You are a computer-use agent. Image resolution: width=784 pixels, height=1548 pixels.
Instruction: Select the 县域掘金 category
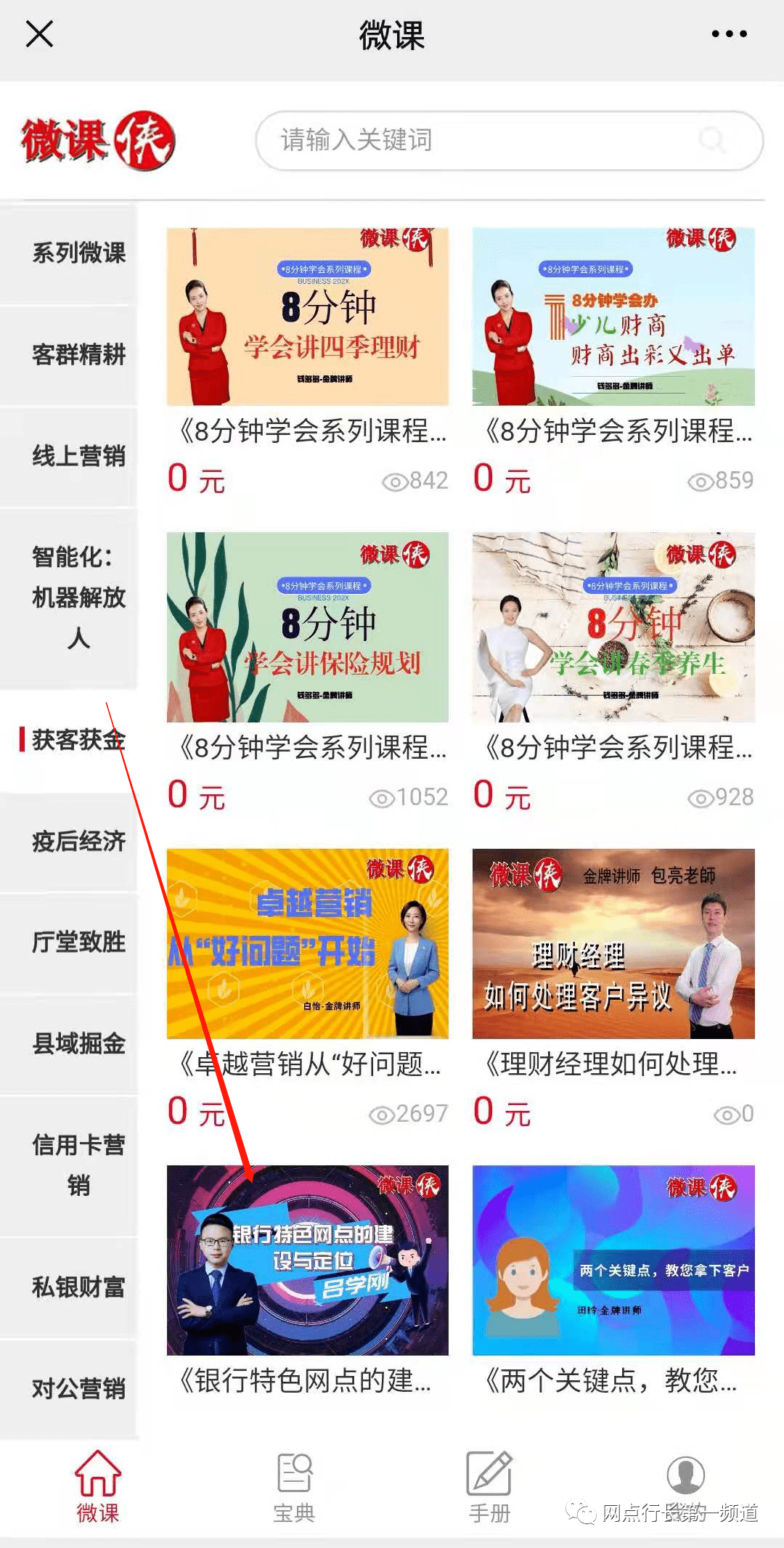[x=78, y=1043]
